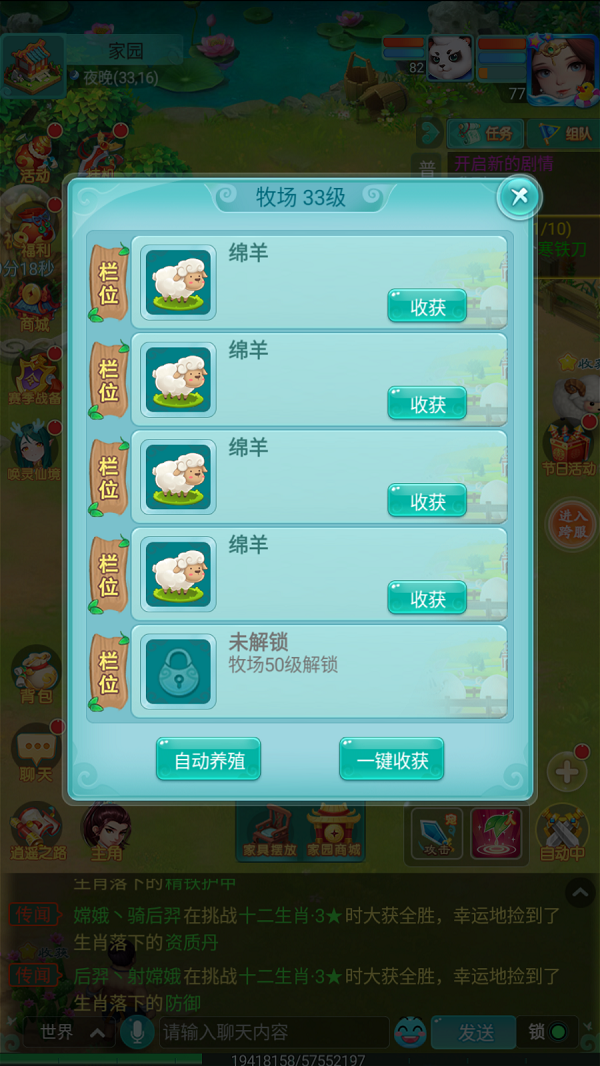Open the 世界 channel dropdown
Viewport: 600px width, 1066px height.
pyautogui.click(x=70, y=1032)
